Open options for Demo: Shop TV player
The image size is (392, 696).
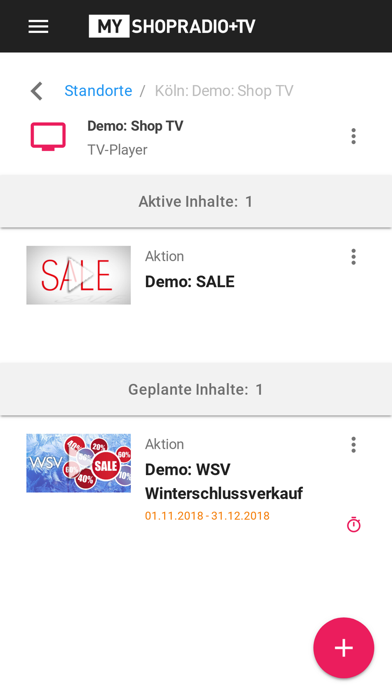[353, 136]
